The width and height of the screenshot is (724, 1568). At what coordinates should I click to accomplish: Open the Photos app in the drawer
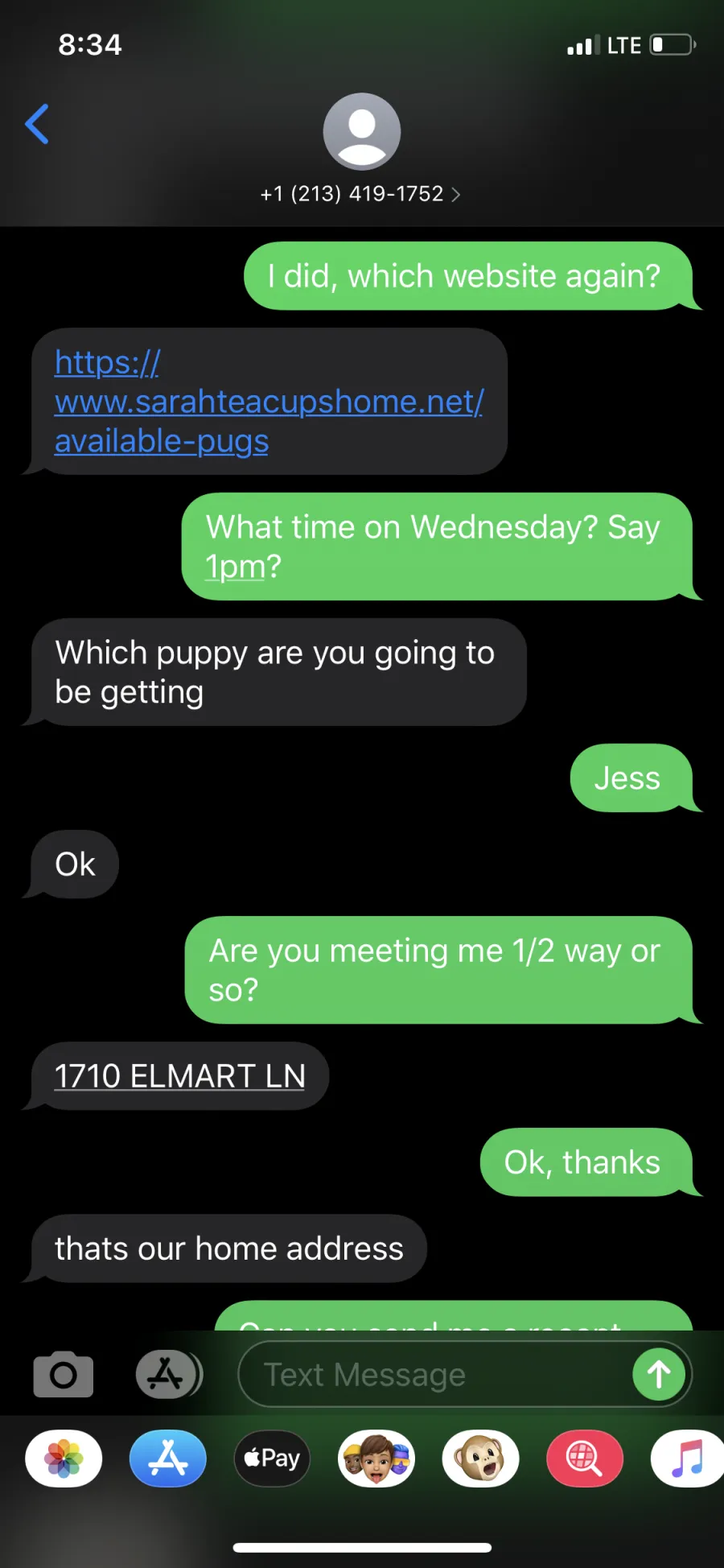[x=64, y=1459]
